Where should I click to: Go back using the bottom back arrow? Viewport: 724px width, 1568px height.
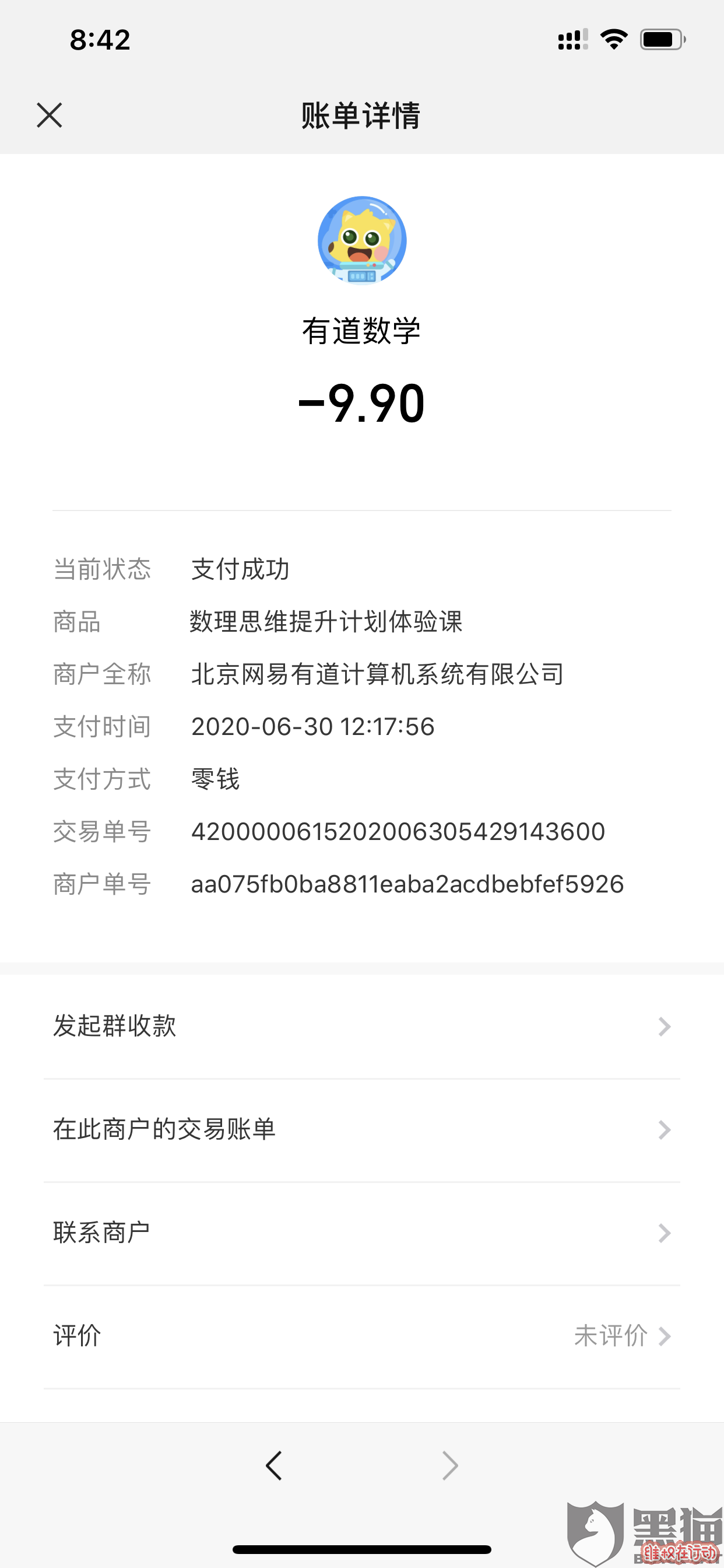click(x=274, y=1466)
